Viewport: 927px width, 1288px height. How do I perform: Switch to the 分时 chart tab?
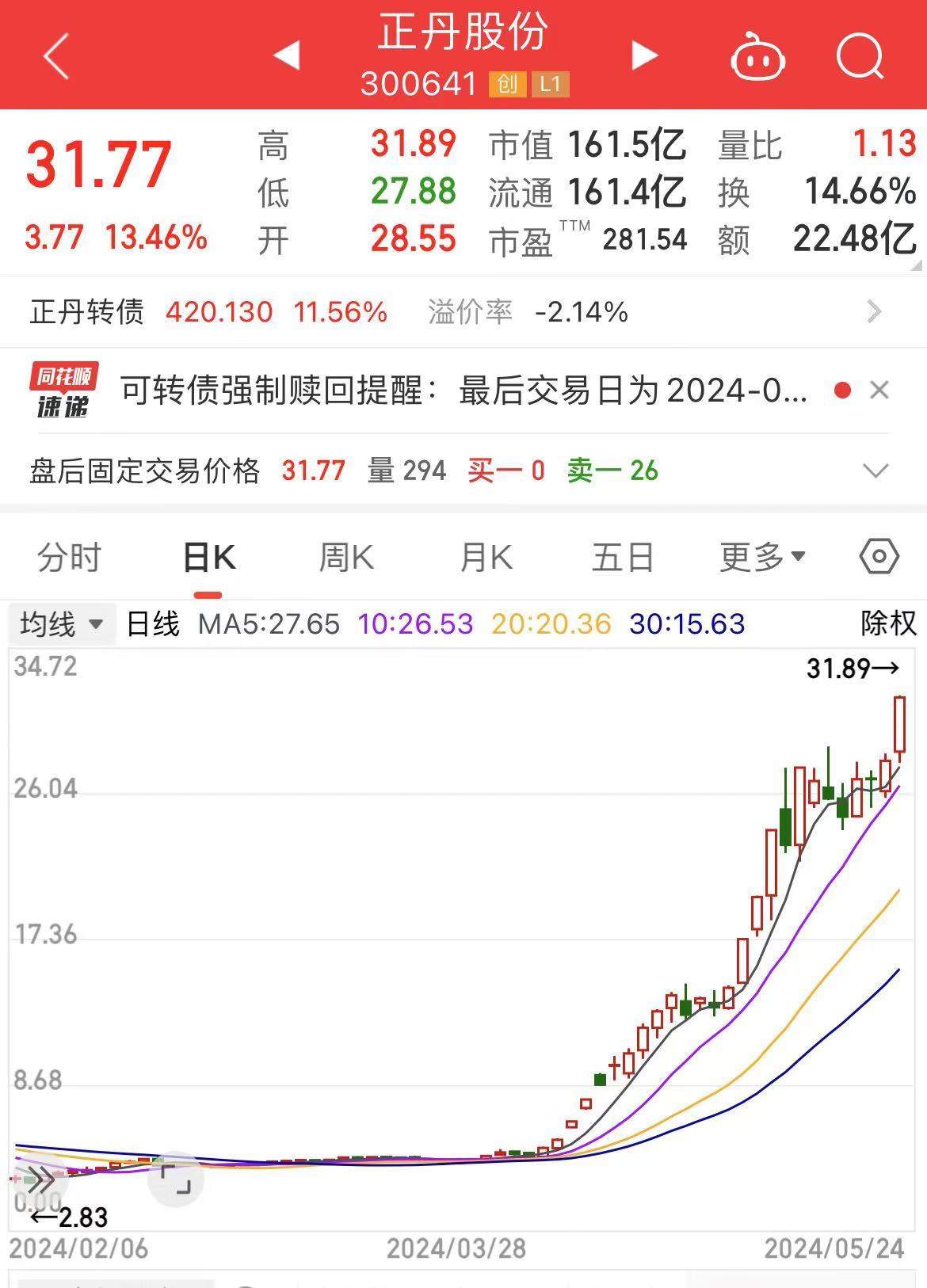click(x=69, y=558)
